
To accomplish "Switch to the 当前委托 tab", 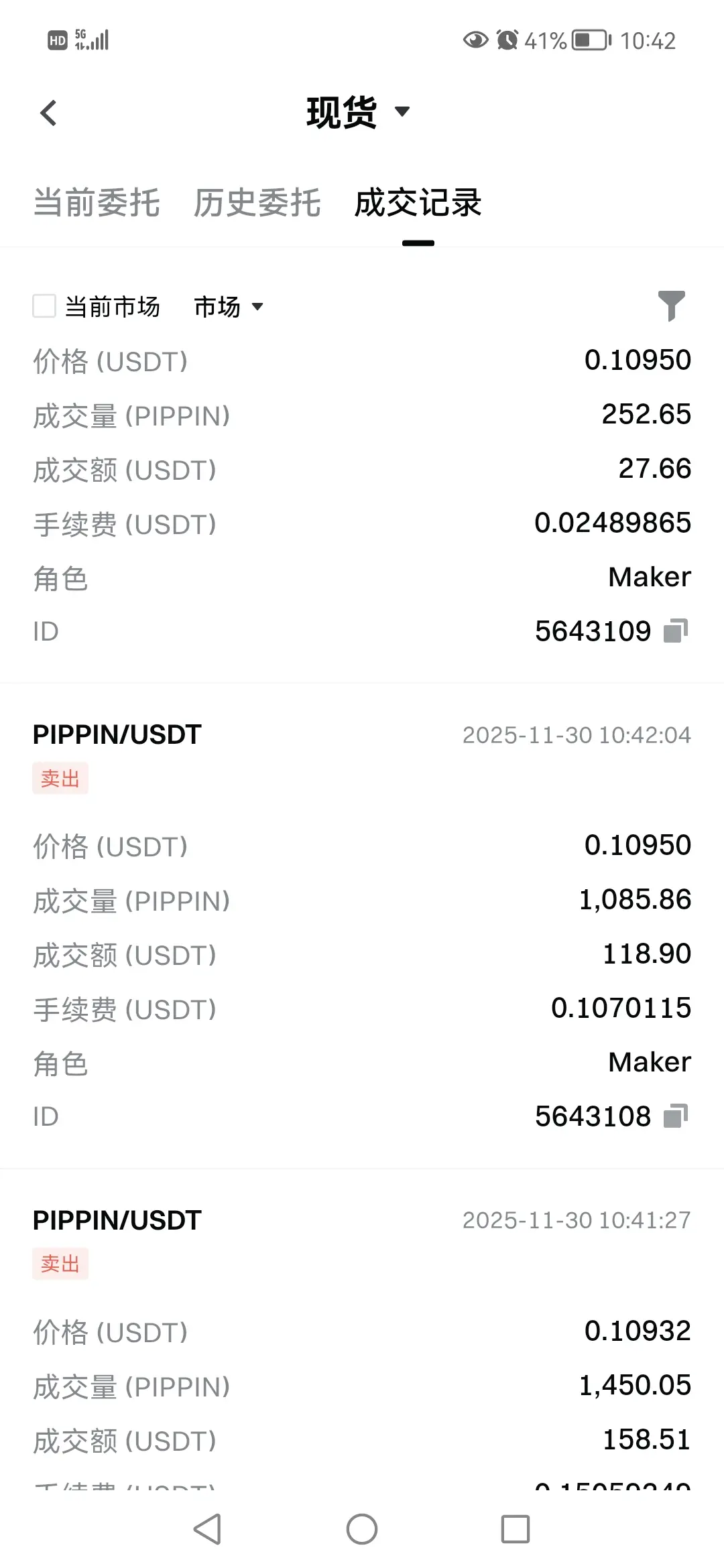I will click(97, 203).
